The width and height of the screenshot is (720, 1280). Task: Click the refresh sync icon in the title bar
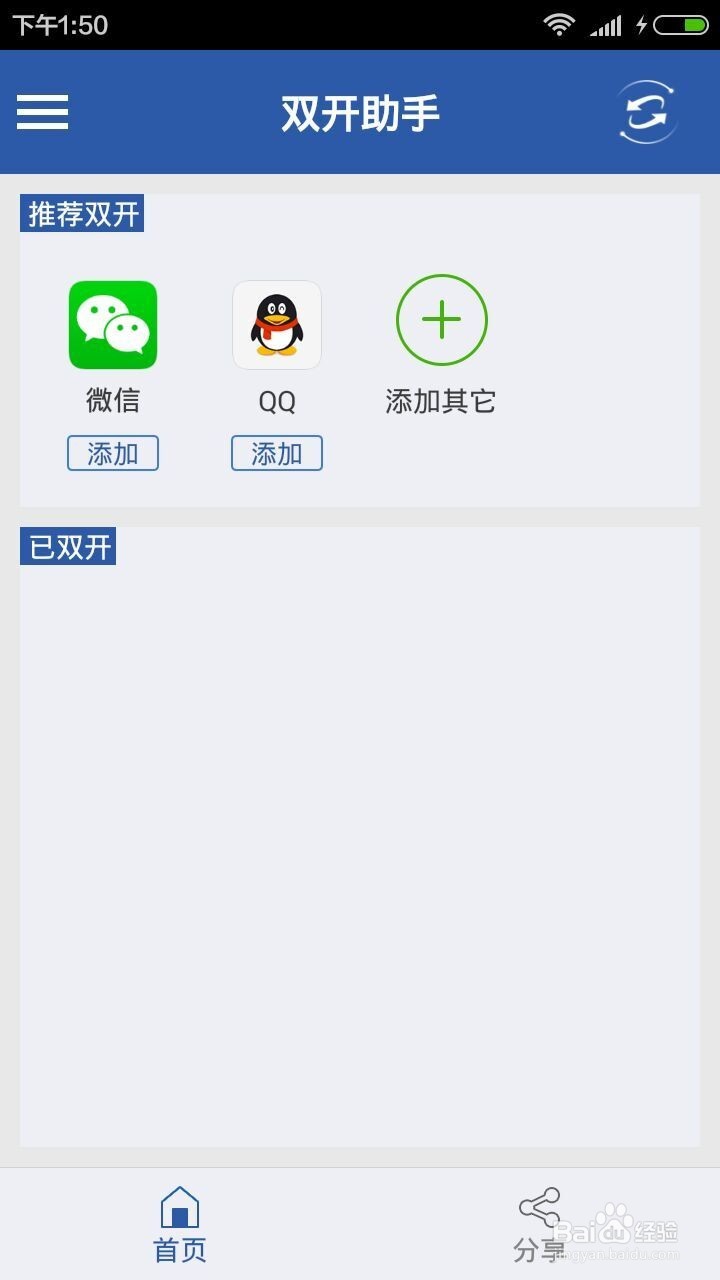[x=645, y=113]
